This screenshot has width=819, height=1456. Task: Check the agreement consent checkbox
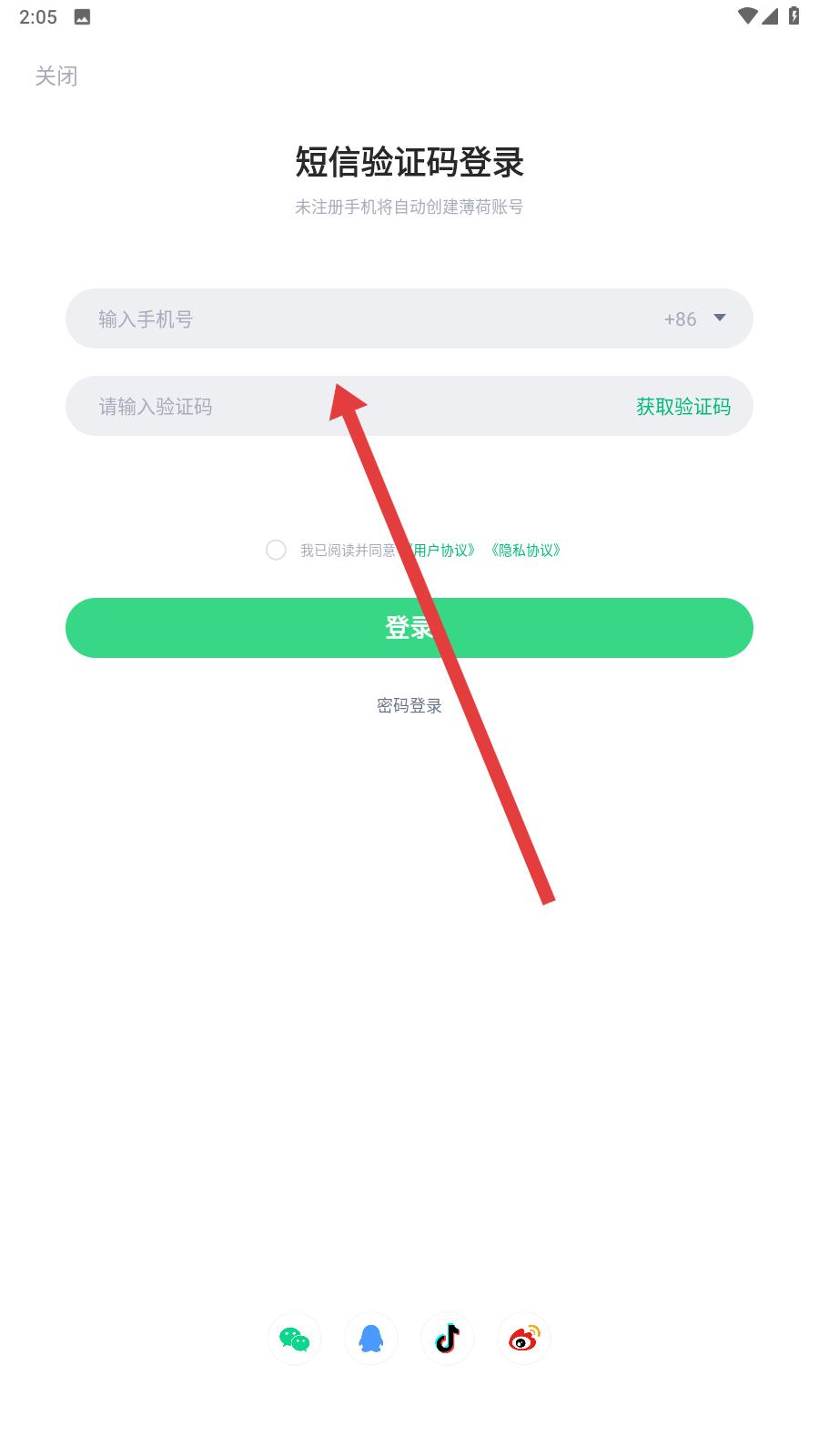click(276, 550)
